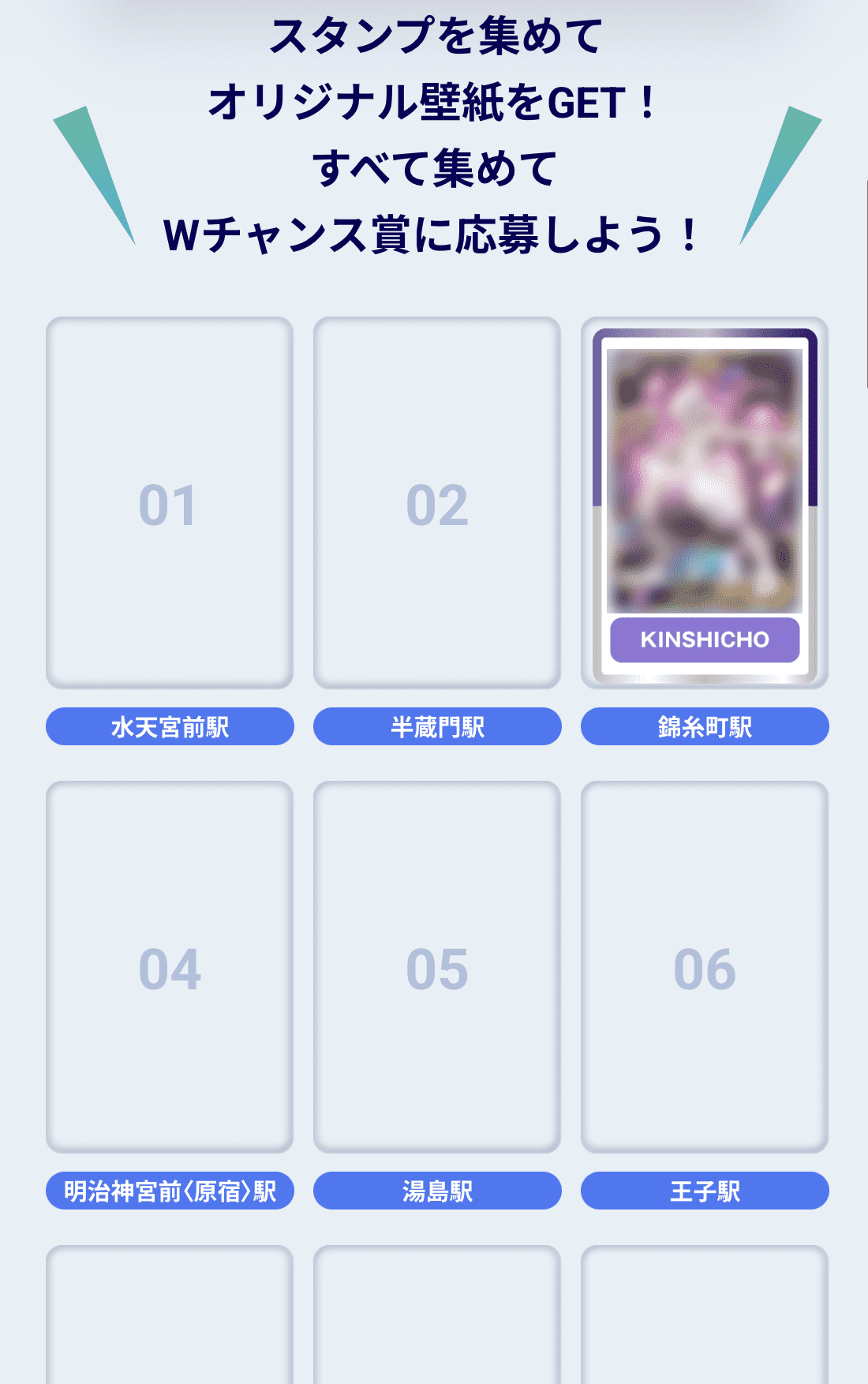Open the collected KINSHICHO stamp card

point(705,503)
